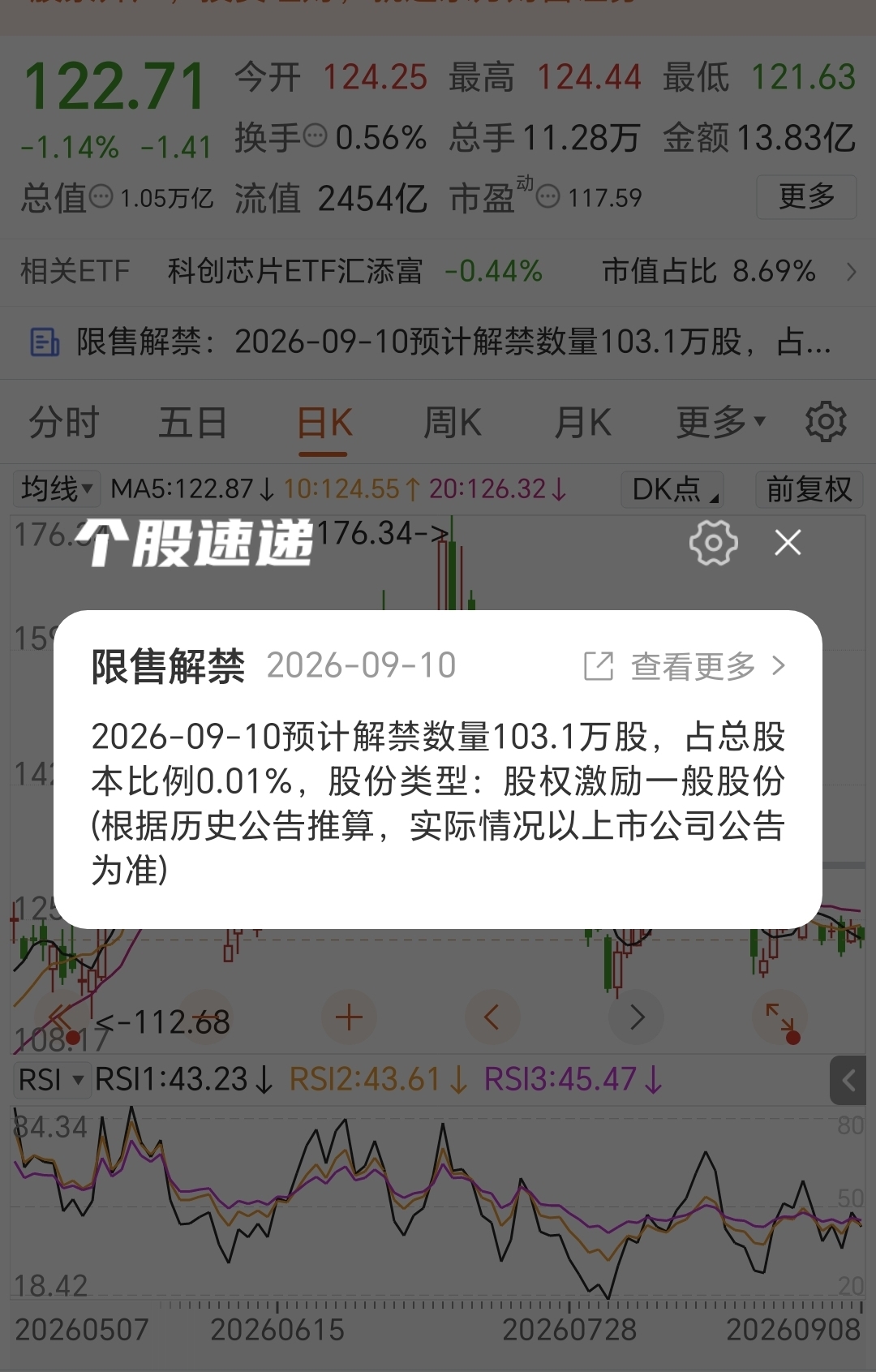The height and width of the screenshot is (1372, 876).
Task: Tap 查看更多 in the 限售解禁 card
Action: (x=685, y=666)
